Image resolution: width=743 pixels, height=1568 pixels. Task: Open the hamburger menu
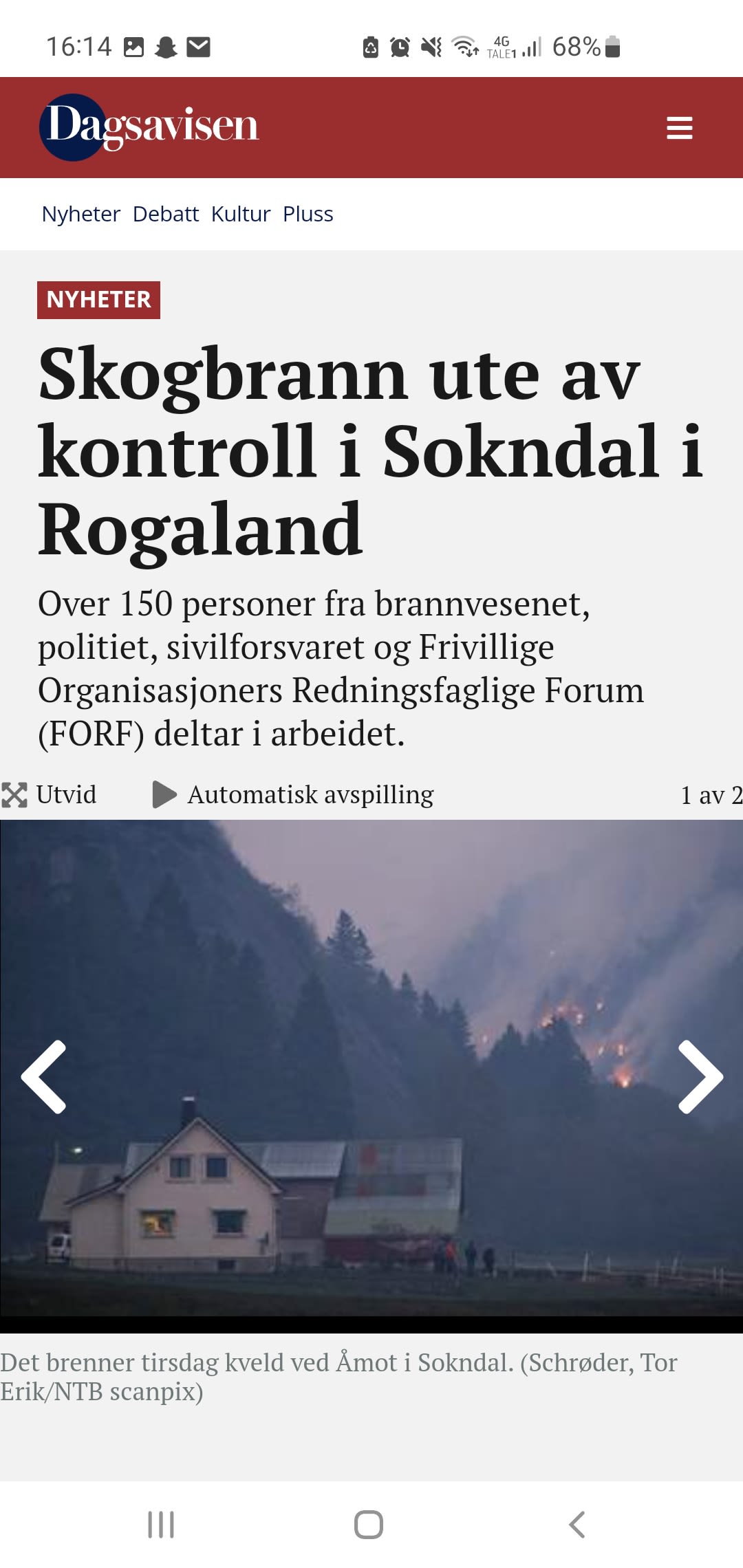click(679, 128)
